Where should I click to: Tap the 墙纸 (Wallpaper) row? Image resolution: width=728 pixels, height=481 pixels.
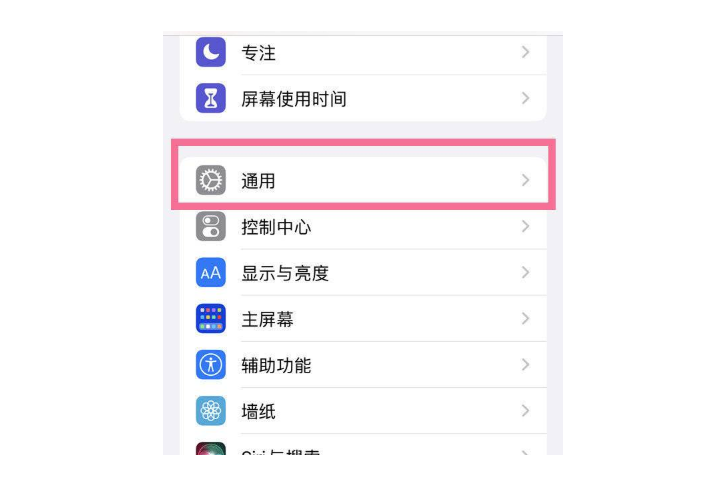[362, 411]
